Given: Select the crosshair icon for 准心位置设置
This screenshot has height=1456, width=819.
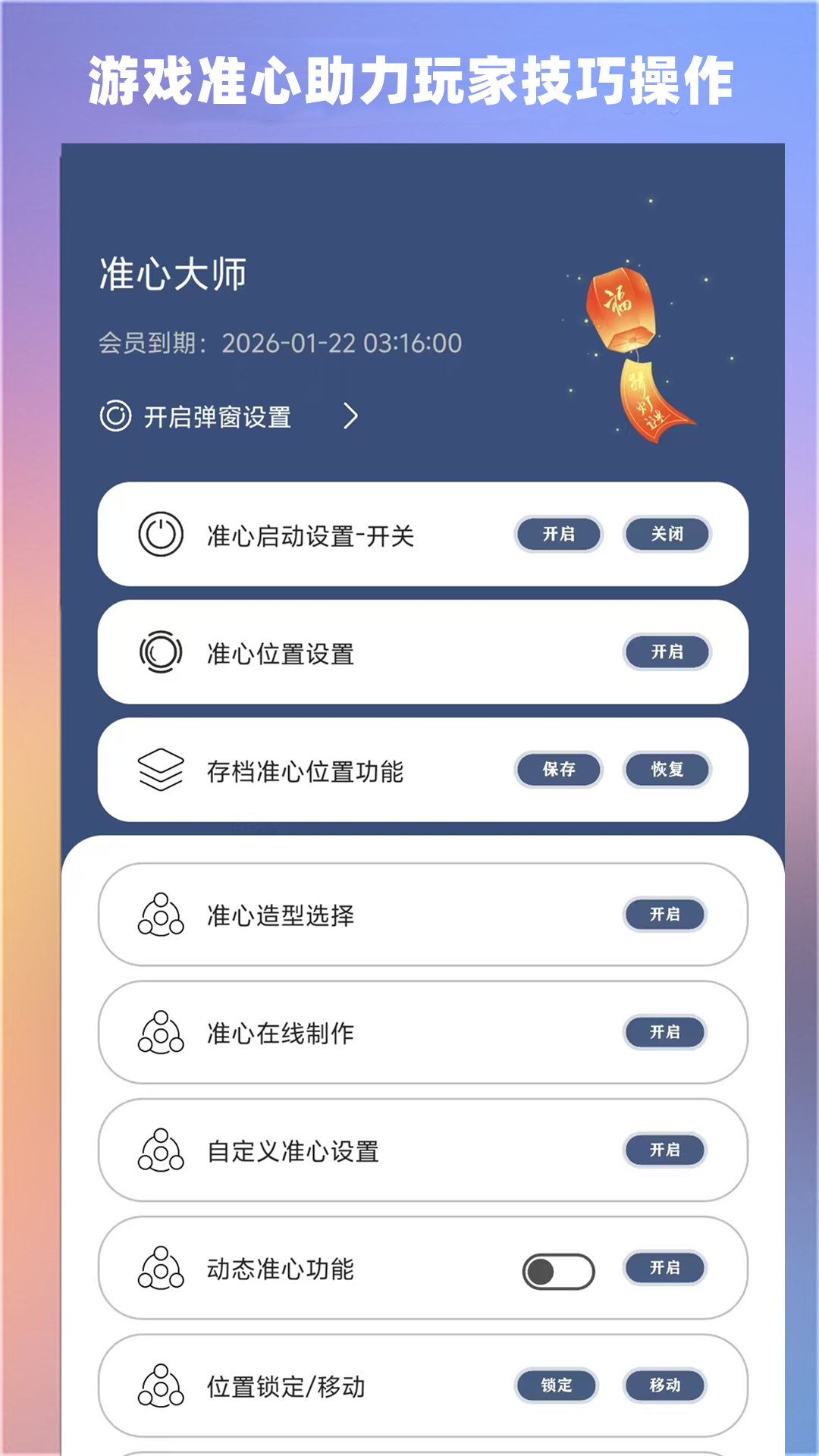Looking at the screenshot, I should tap(158, 652).
